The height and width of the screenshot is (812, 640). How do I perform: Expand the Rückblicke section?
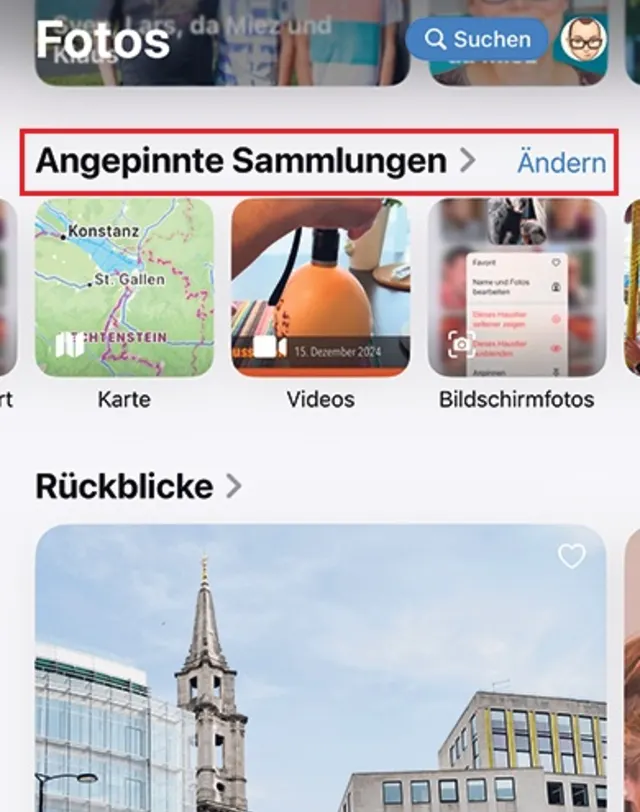click(x=138, y=487)
